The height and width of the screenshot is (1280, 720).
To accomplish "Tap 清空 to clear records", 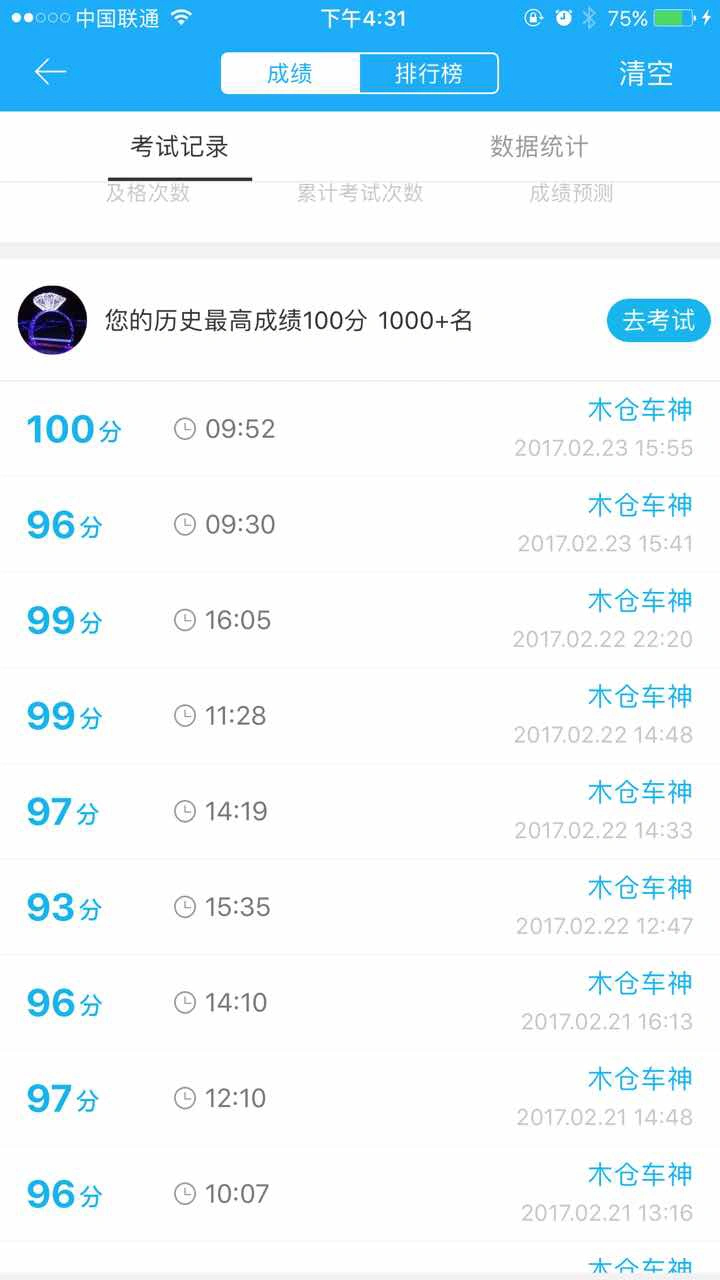I will [646, 73].
